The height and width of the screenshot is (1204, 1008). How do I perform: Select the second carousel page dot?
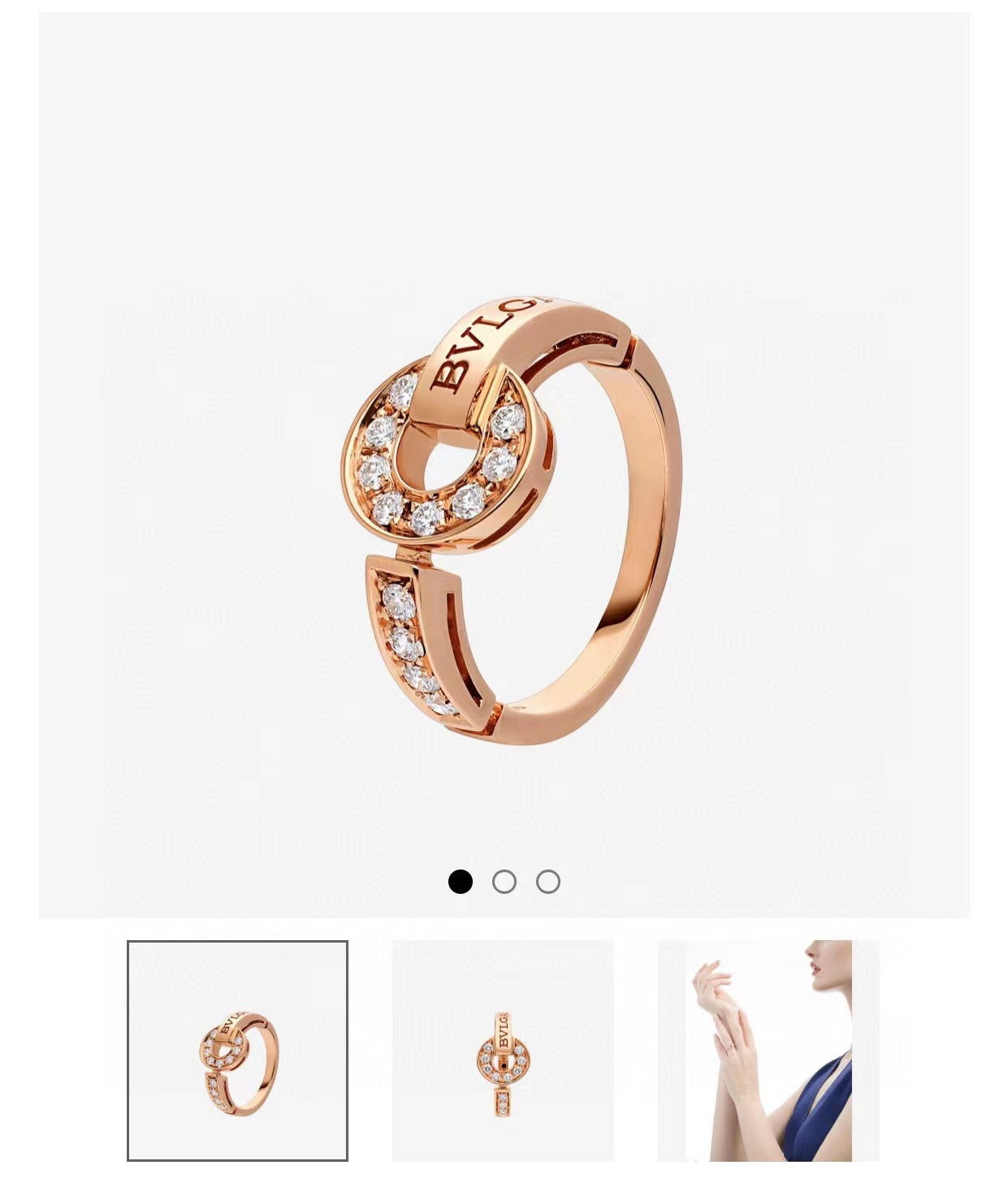point(504,882)
